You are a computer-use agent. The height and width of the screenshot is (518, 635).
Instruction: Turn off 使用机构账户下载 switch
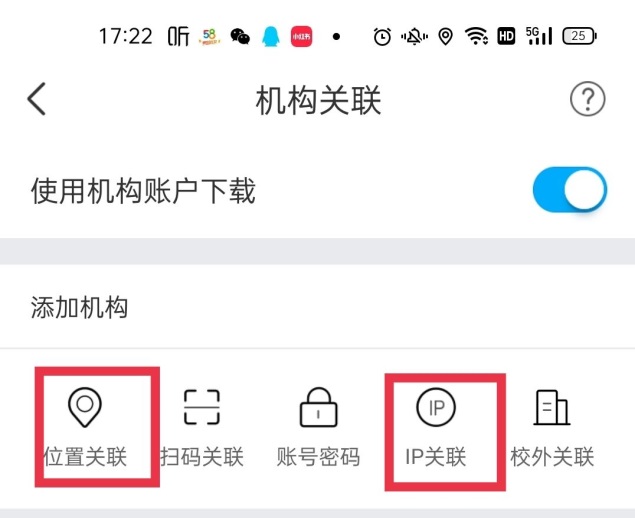570,190
